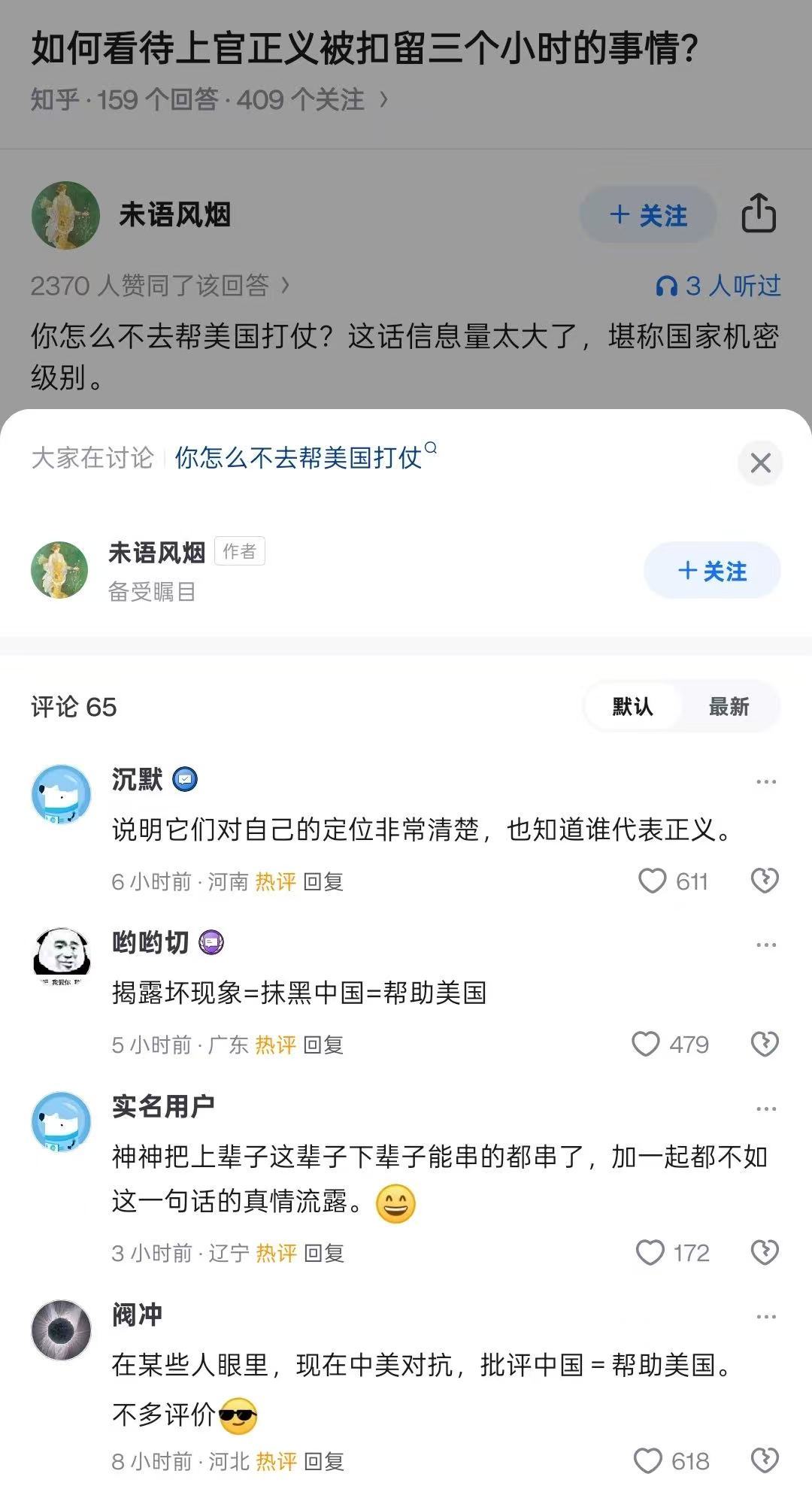Screen dimensions: 812x1489
Task: Reply to 实名用户's comment
Action: tap(323, 1253)
